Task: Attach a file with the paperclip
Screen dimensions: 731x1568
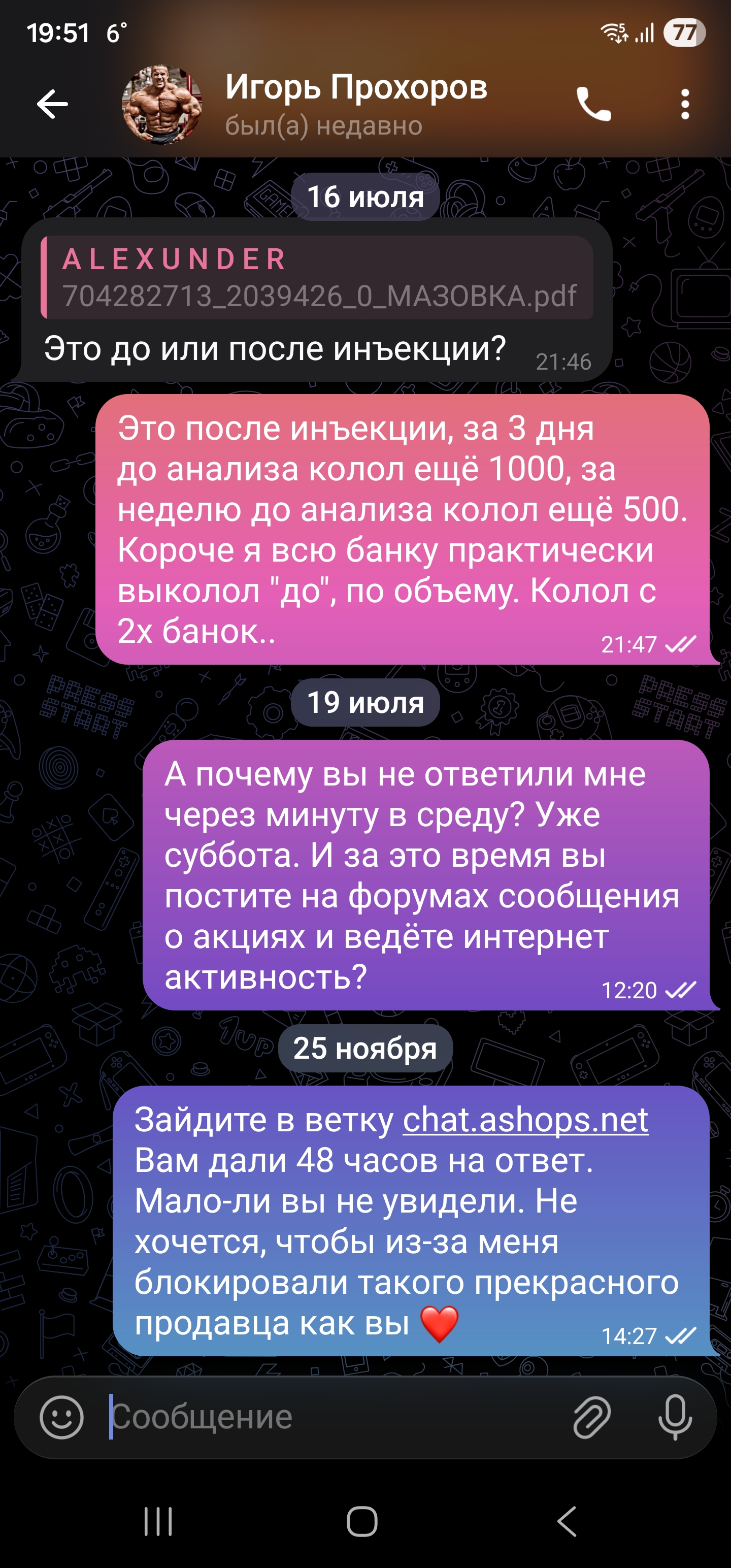Action: point(591,1418)
